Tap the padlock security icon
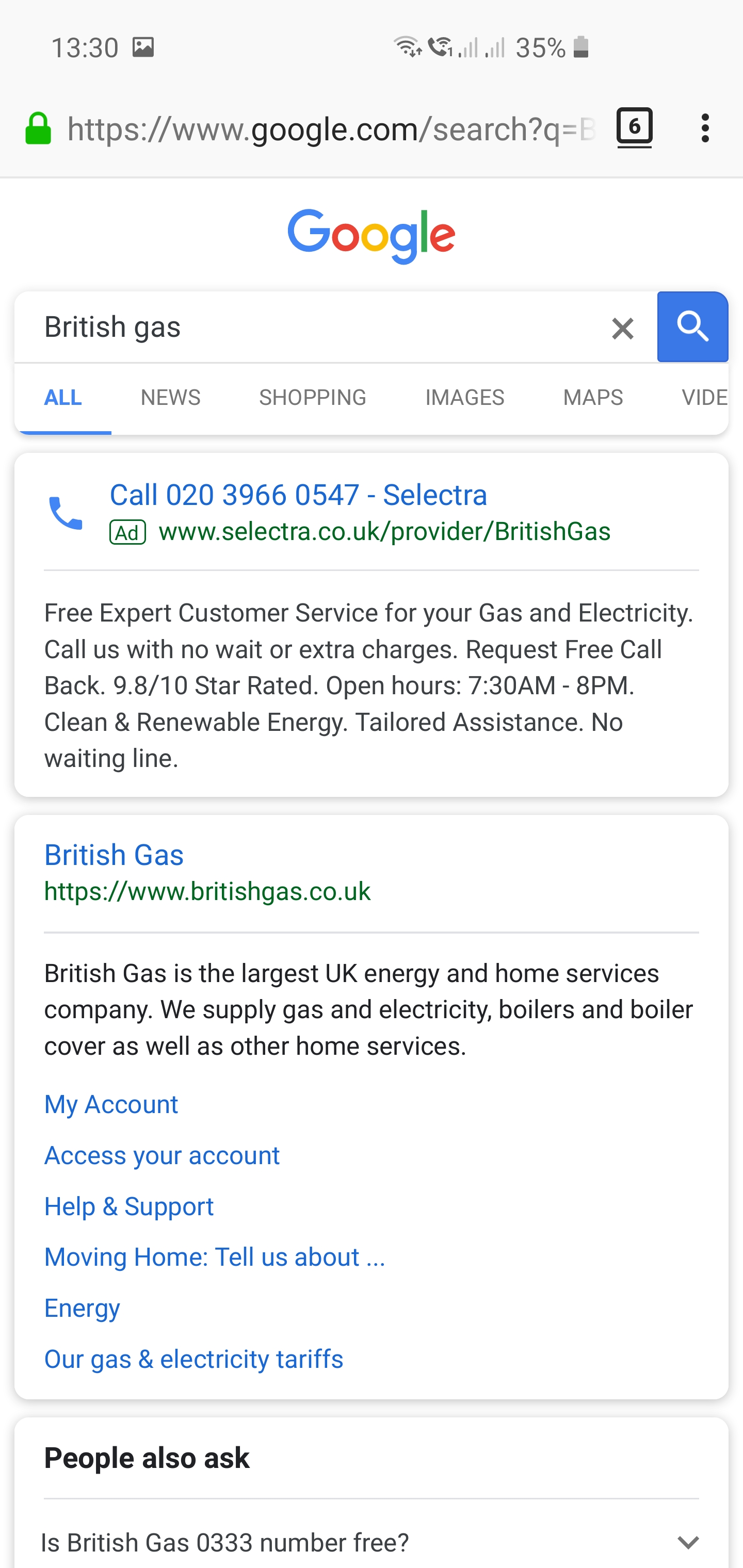743x1568 pixels. [38, 127]
